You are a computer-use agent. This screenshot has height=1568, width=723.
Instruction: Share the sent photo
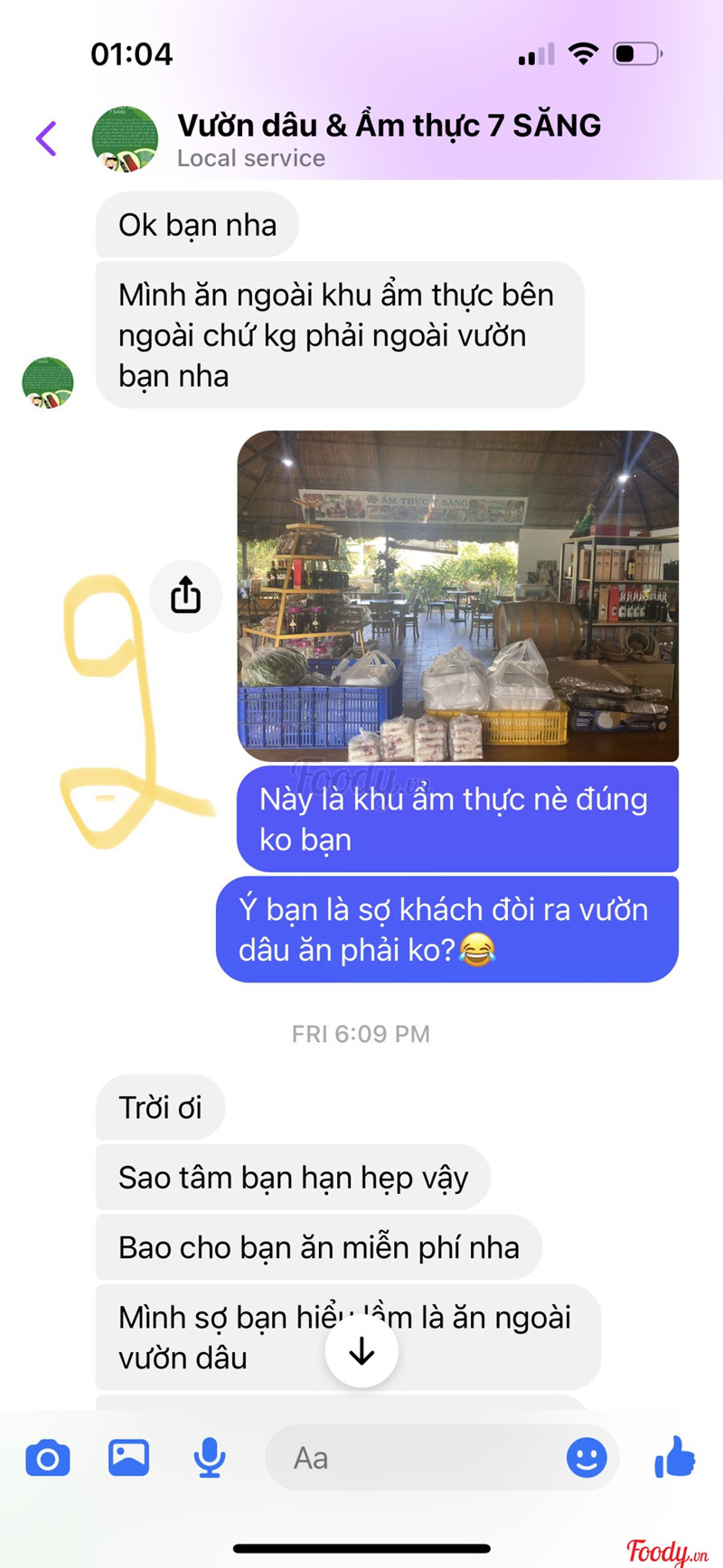click(185, 596)
